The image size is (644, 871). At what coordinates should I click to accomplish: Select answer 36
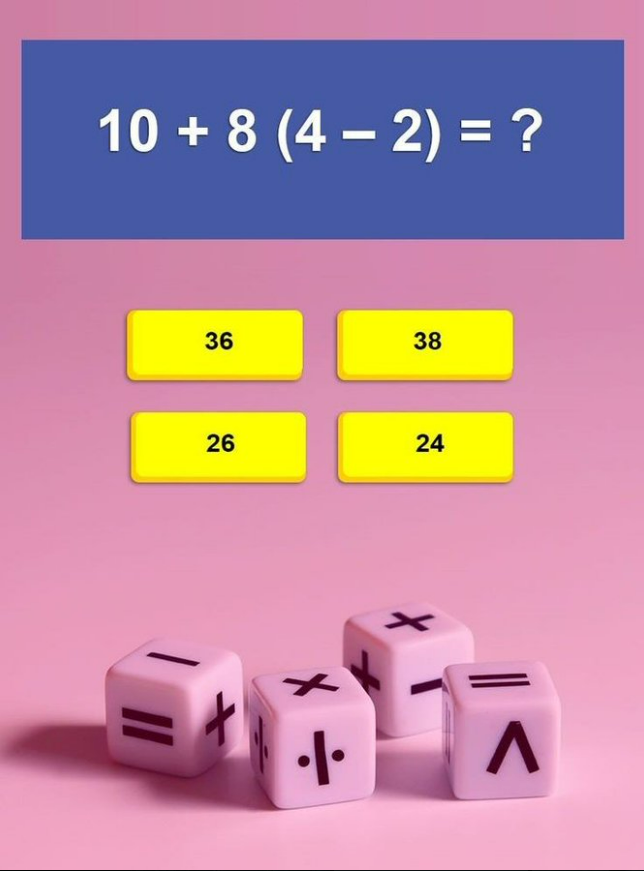[214, 342]
